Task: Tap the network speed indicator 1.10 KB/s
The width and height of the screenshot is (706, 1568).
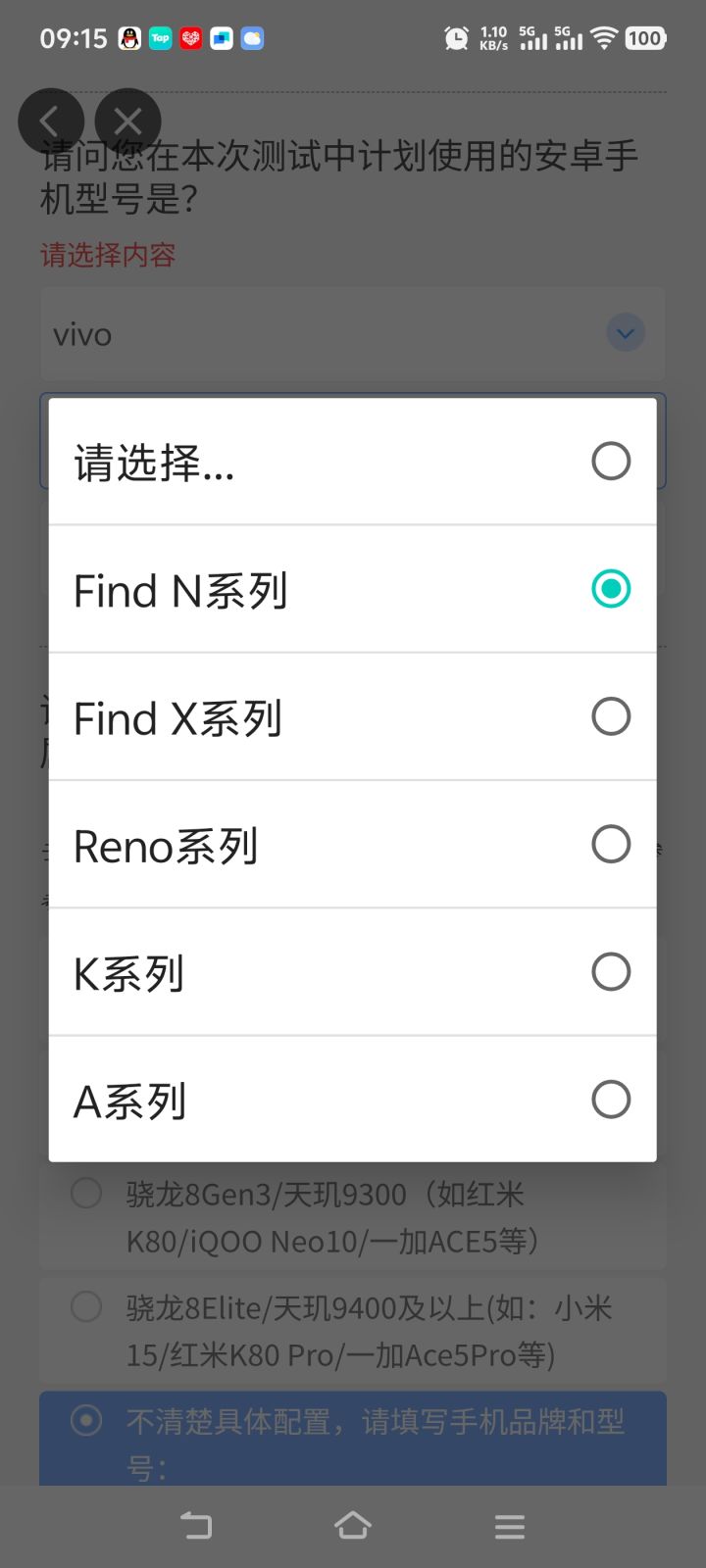Action: (492, 40)
